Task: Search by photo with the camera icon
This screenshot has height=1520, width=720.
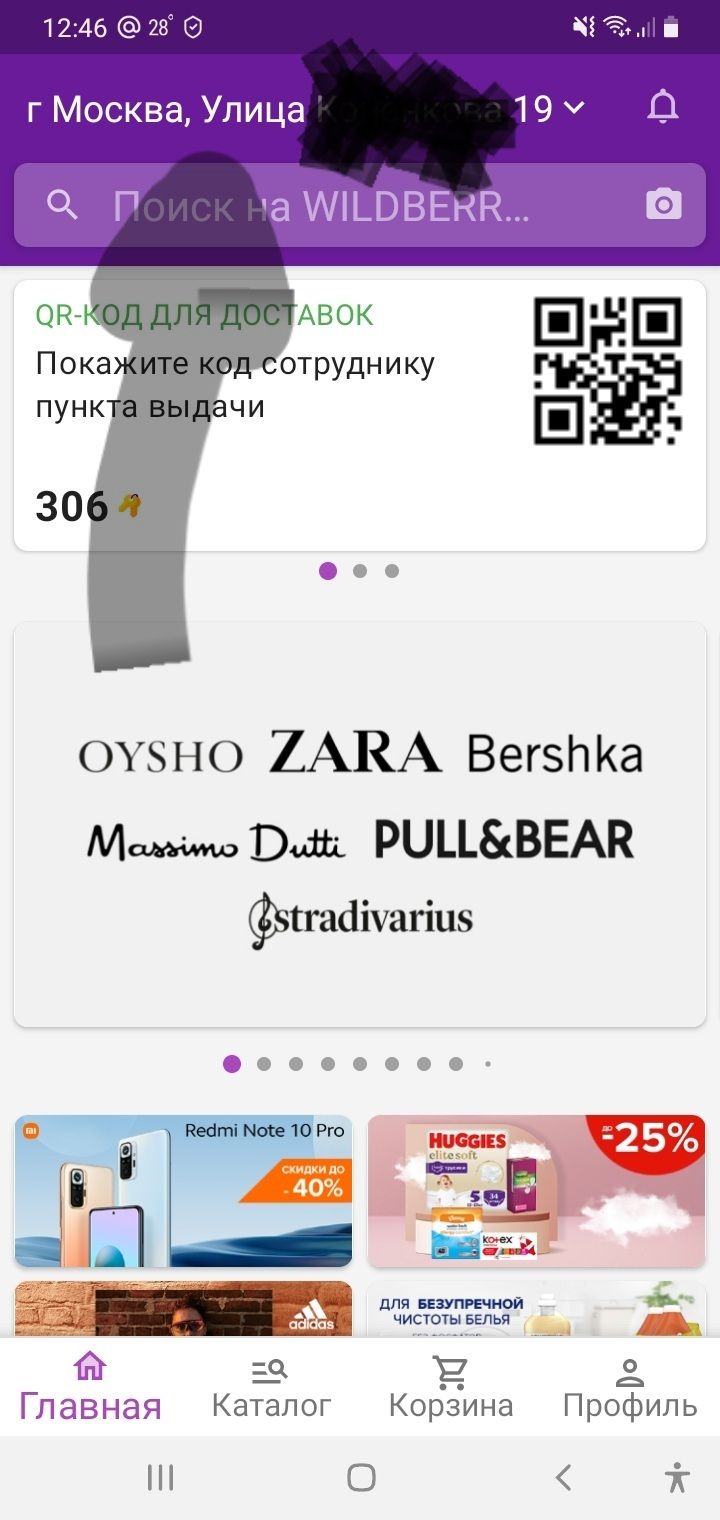Action: point(663,205)
